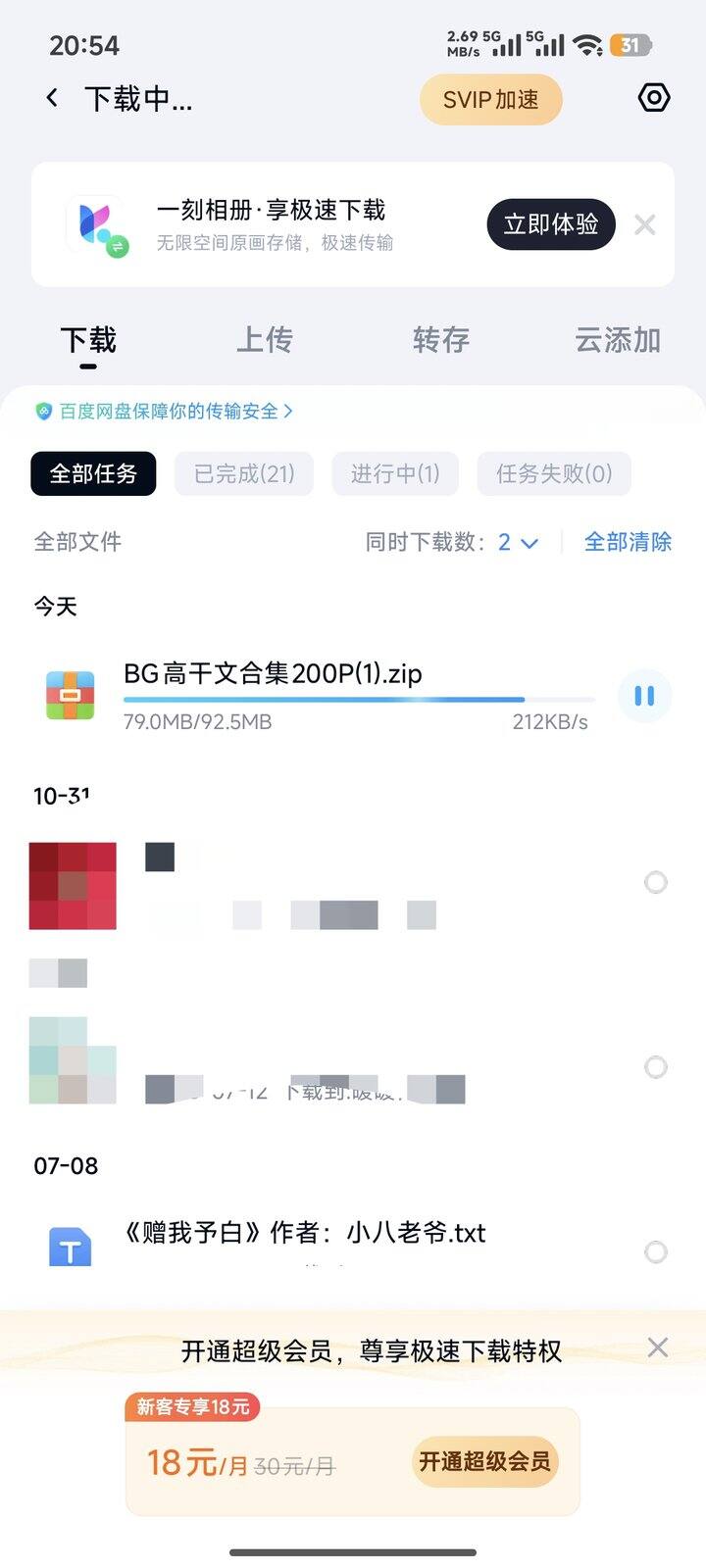
Task: Tap the 开通超级会员 button
Action: coord(484,1462)
